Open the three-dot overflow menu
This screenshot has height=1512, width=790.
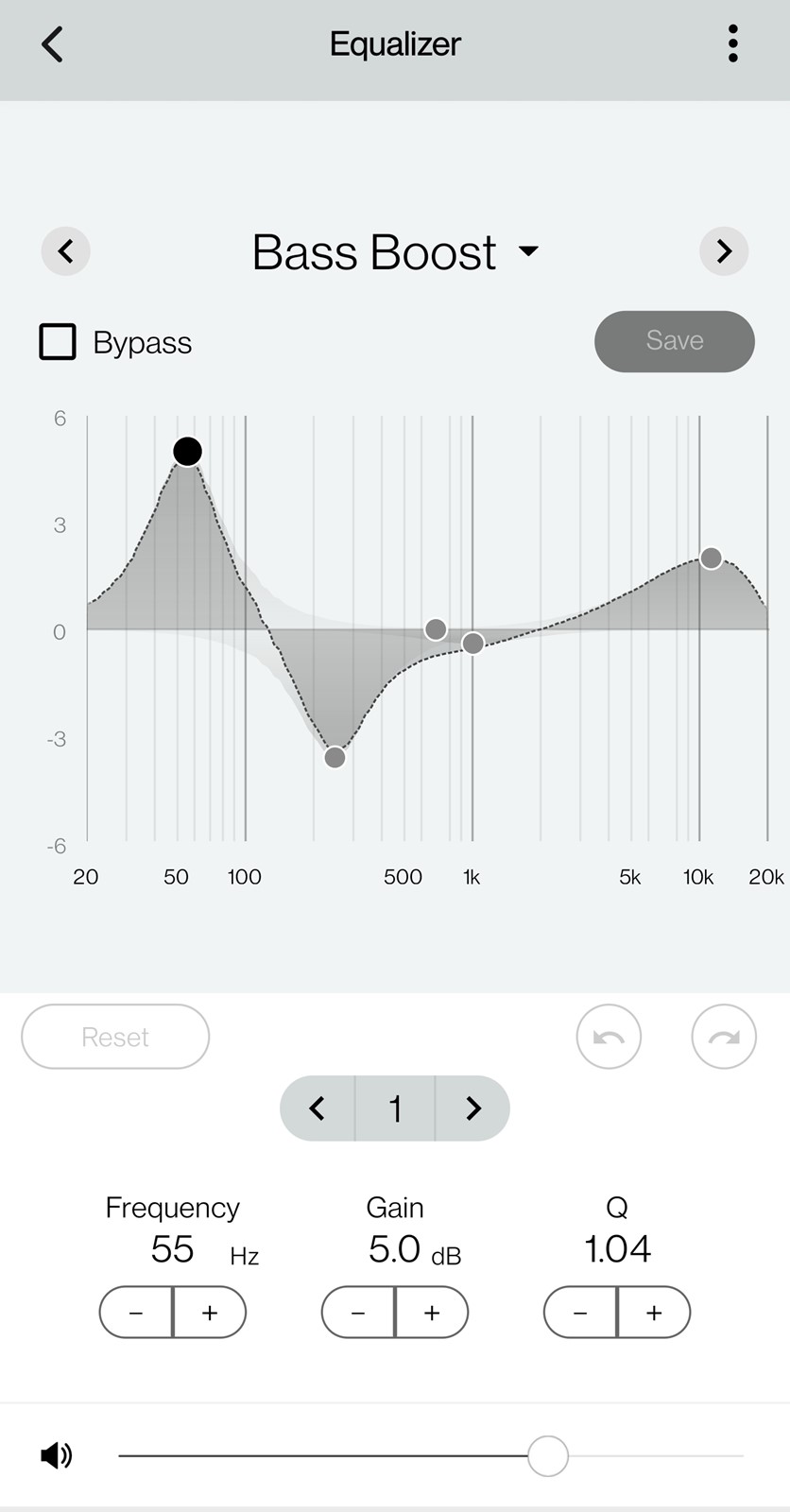coord(732,44)
